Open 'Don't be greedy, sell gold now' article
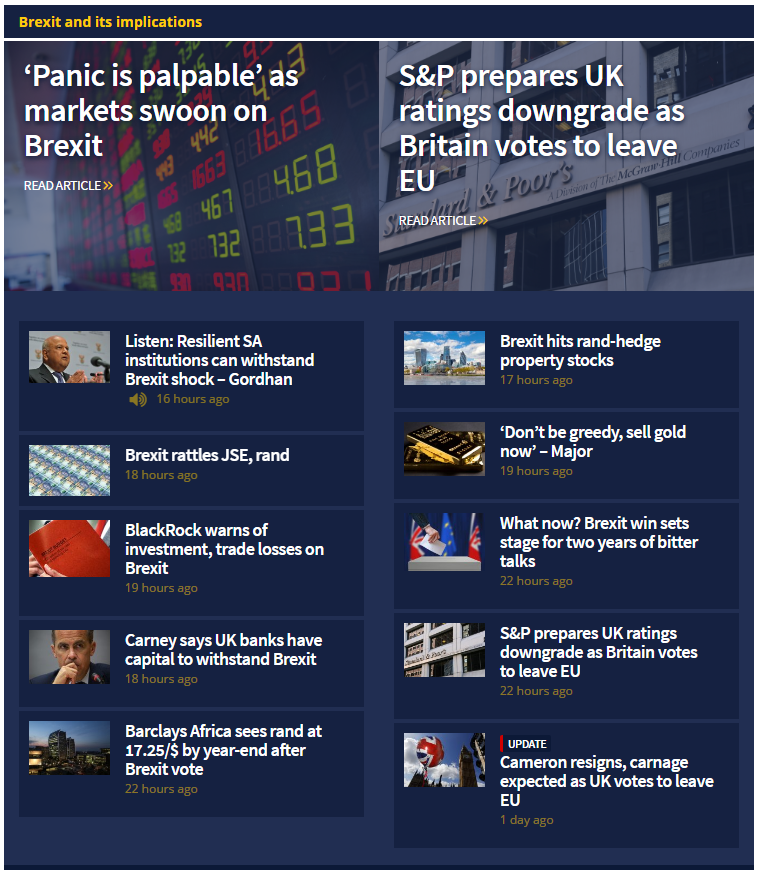 (x=592, y=442)
